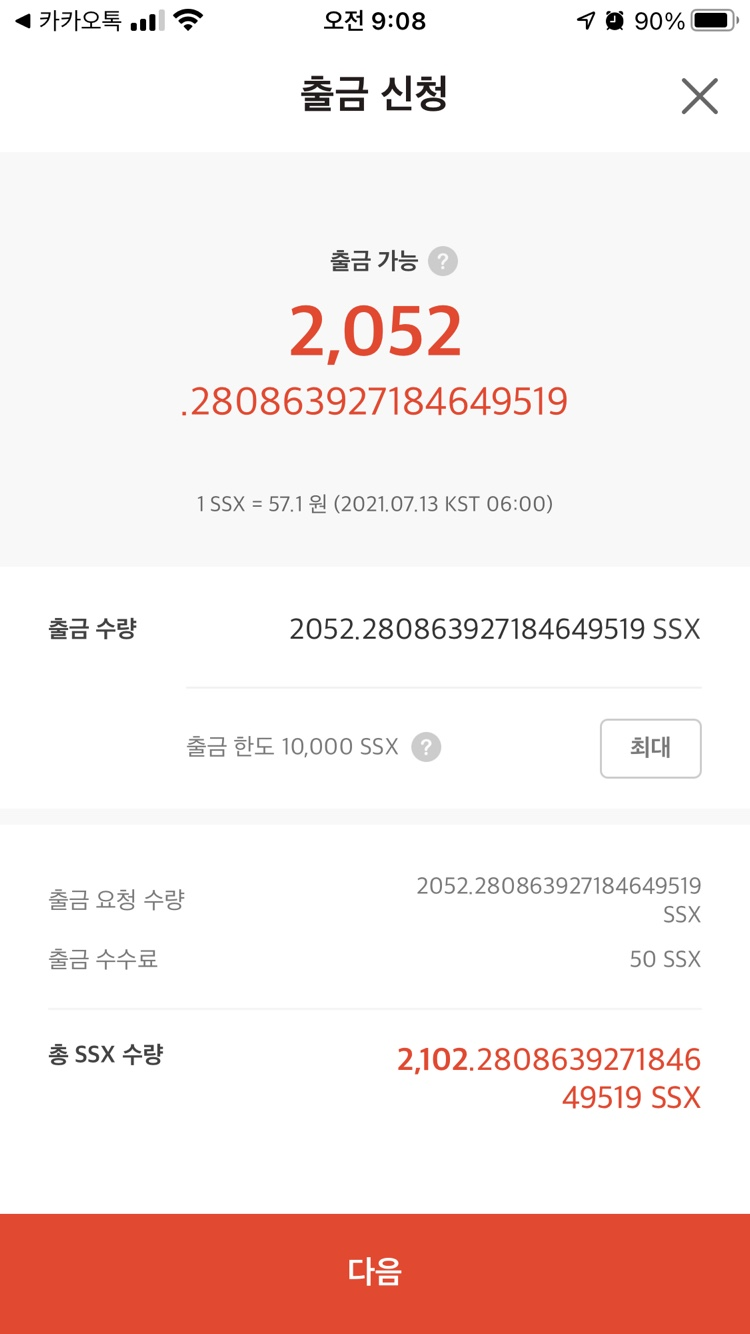Return to 카카오톡 via the back link

tap(68, 21)
